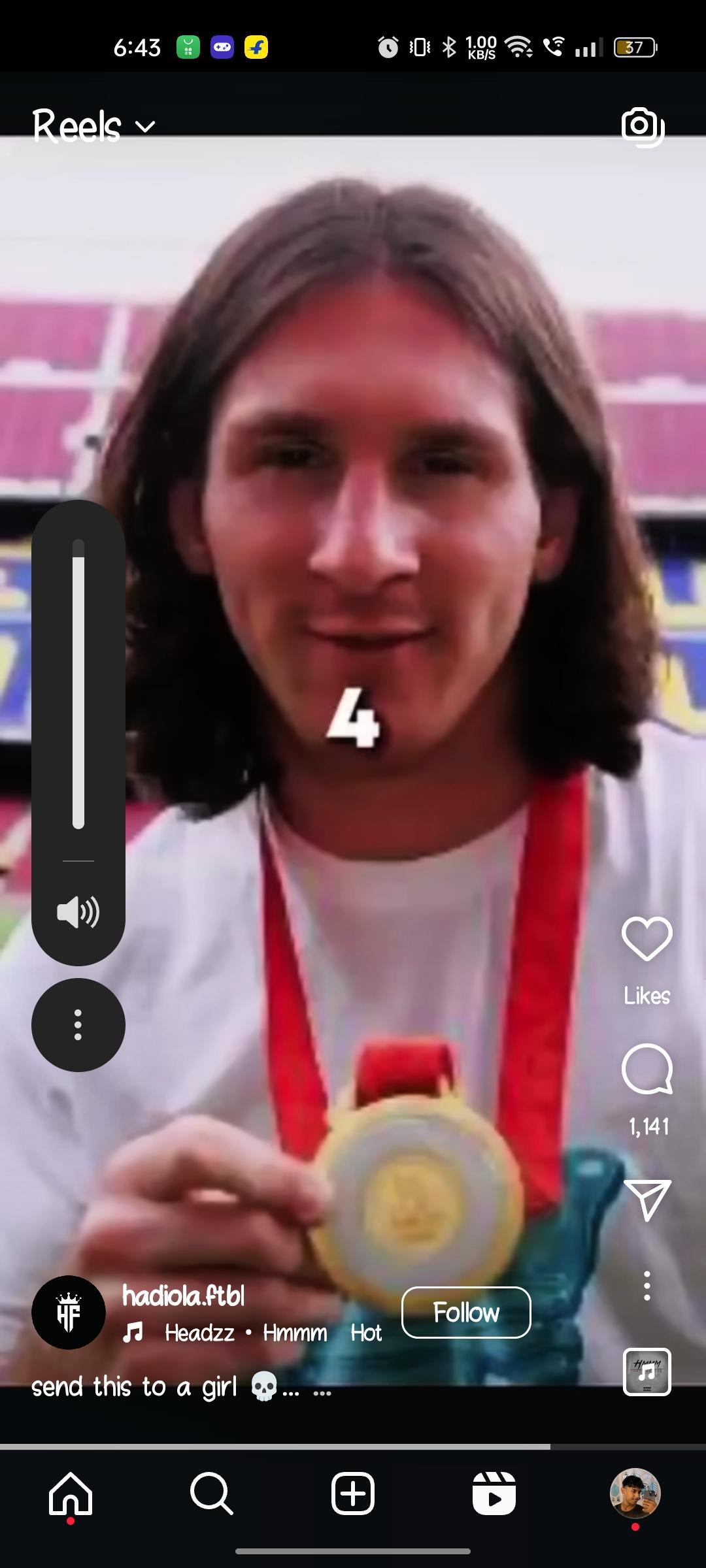Mute the sound with the speaker icon
The width and height of the screenshot is (706, 1568).
coord(78,912)
